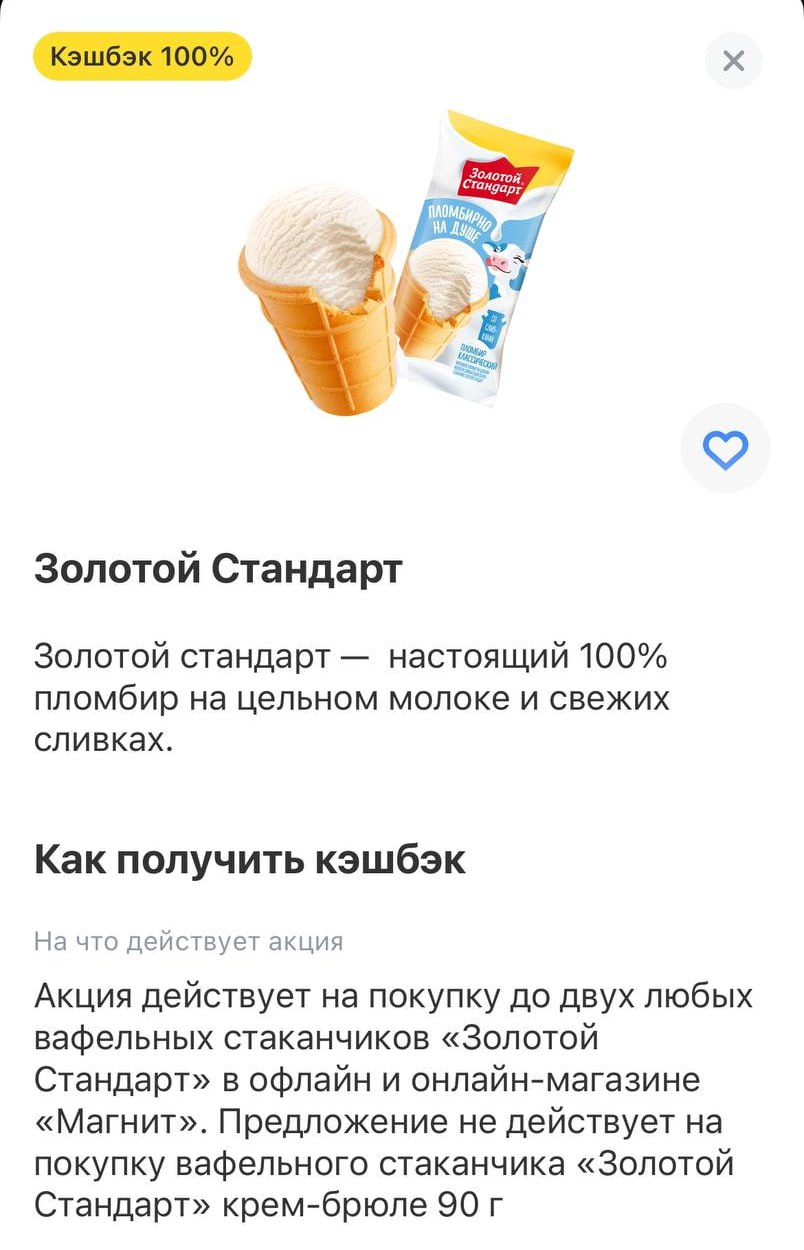
Task: Add this offer to favorites with heart
Action: pos(725,449)
